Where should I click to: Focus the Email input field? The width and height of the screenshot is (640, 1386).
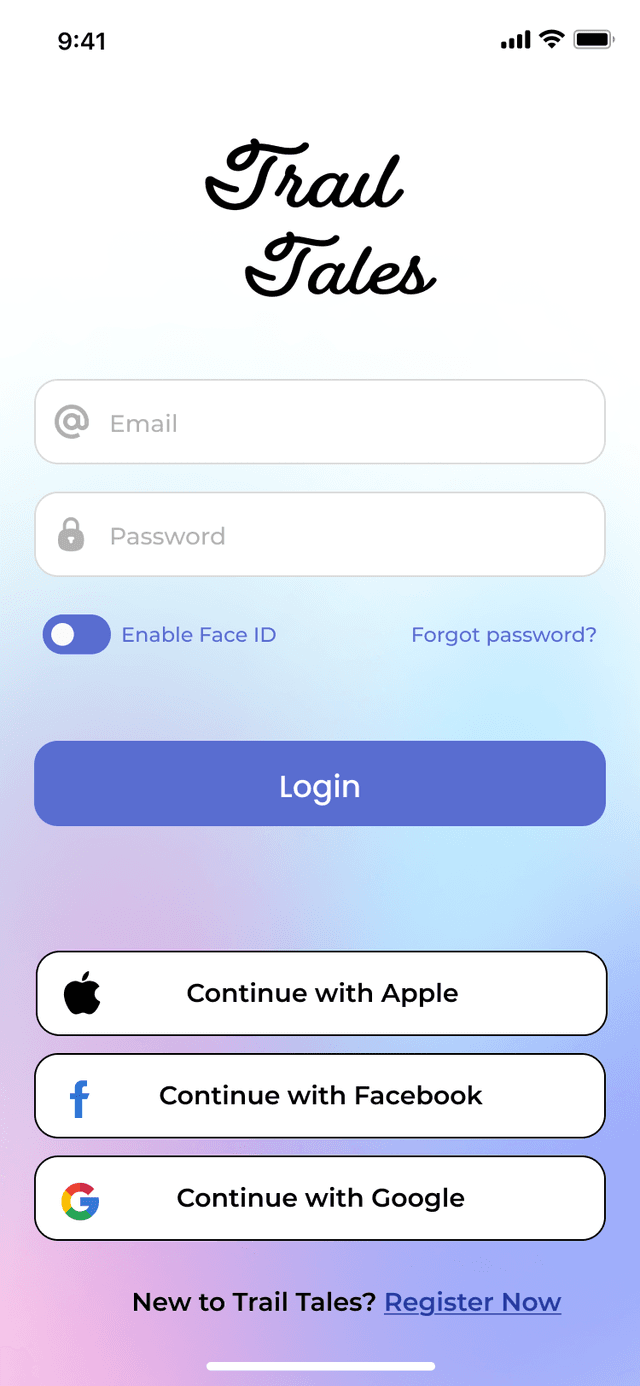320,422
